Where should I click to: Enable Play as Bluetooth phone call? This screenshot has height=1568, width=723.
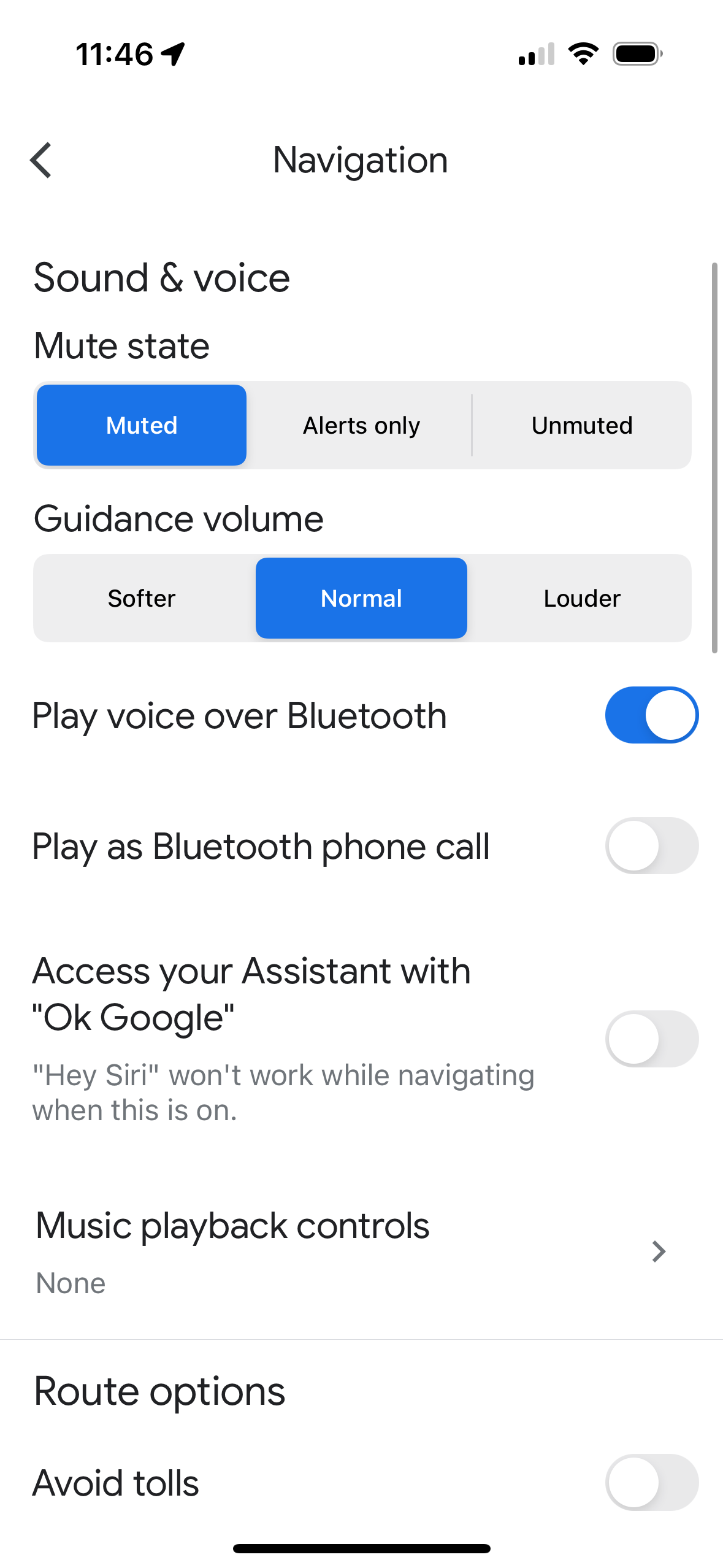tap(651, 845)
